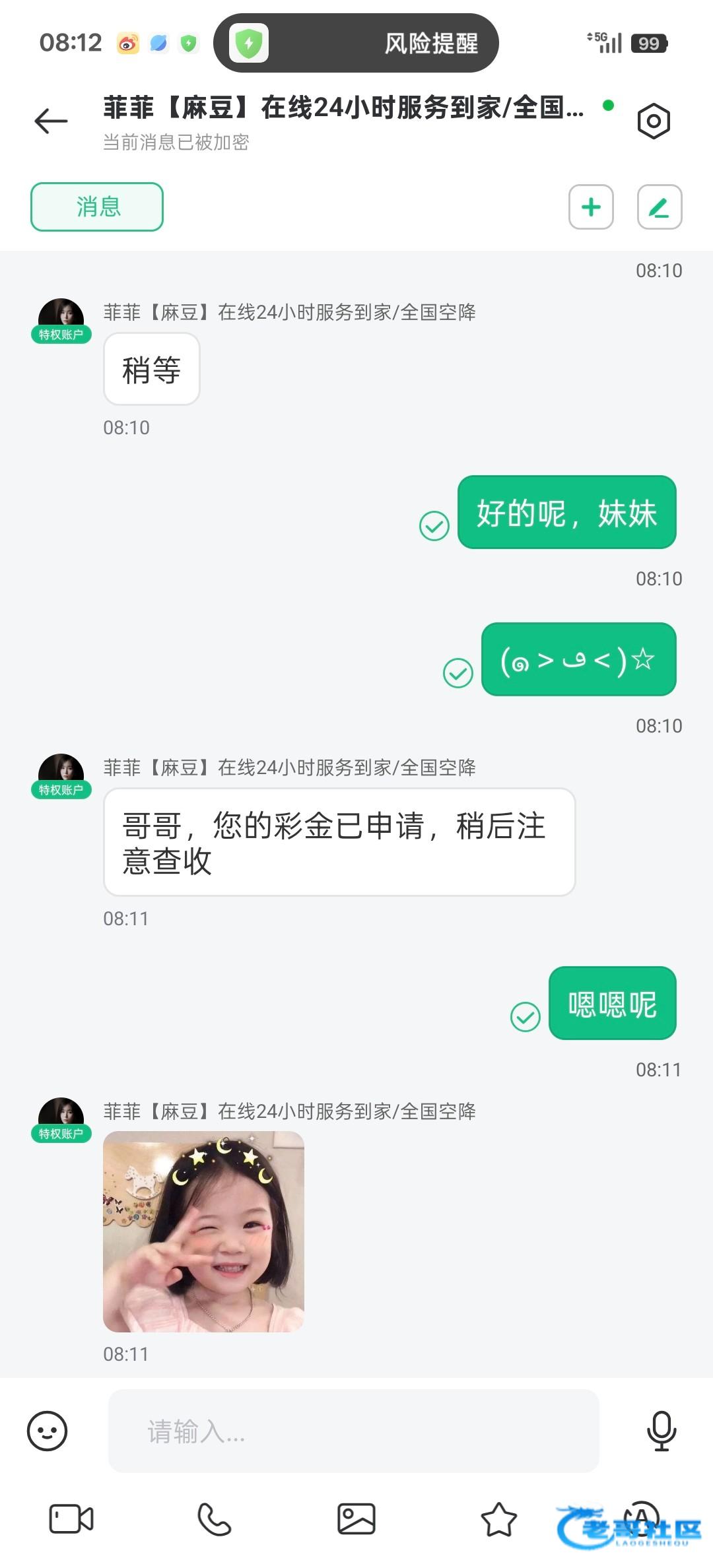The height and width of the screenshot is (1568, 713).
Task: Select the 消息 tab
Action: point(97,207)
